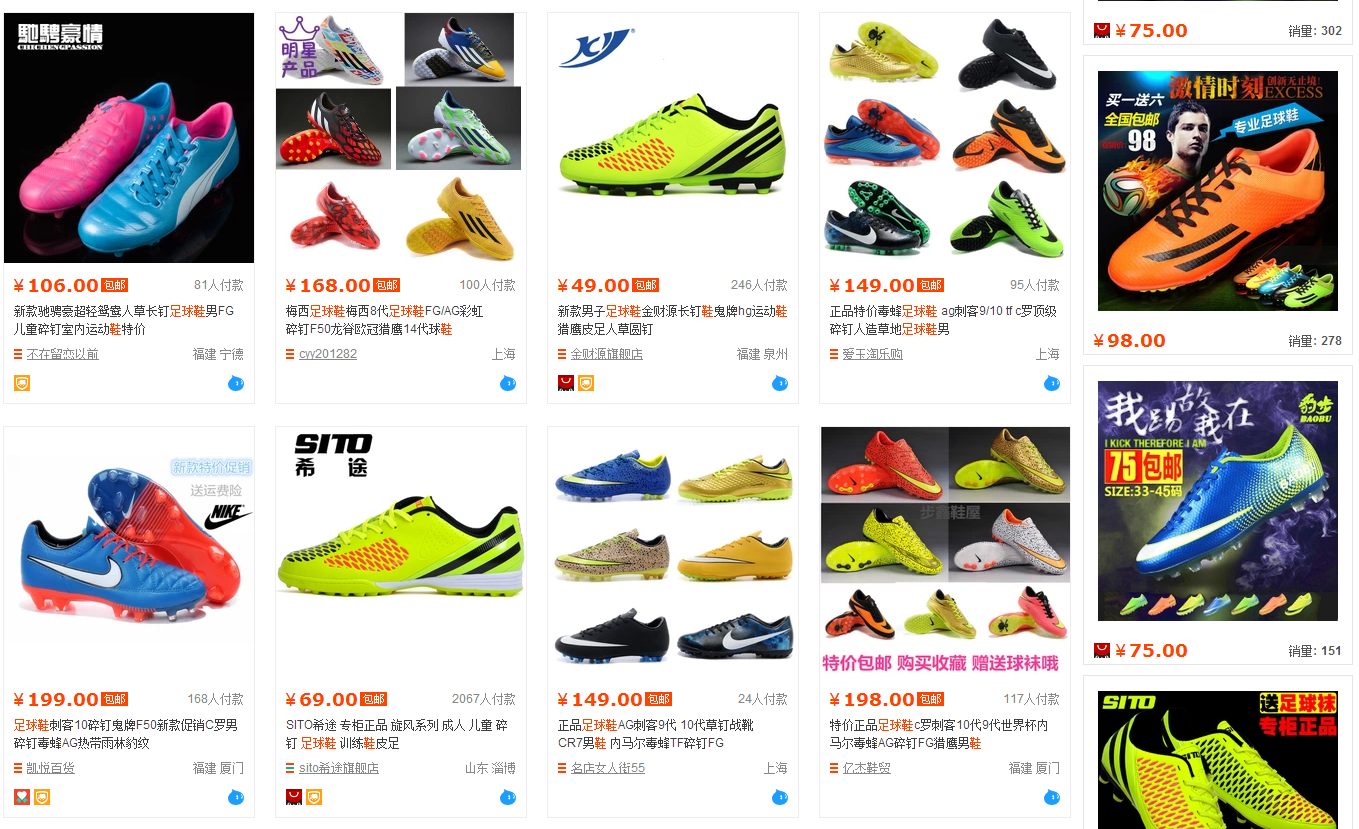
Task: Visit the shop 不在留恋以前
Action: point(63,354)
